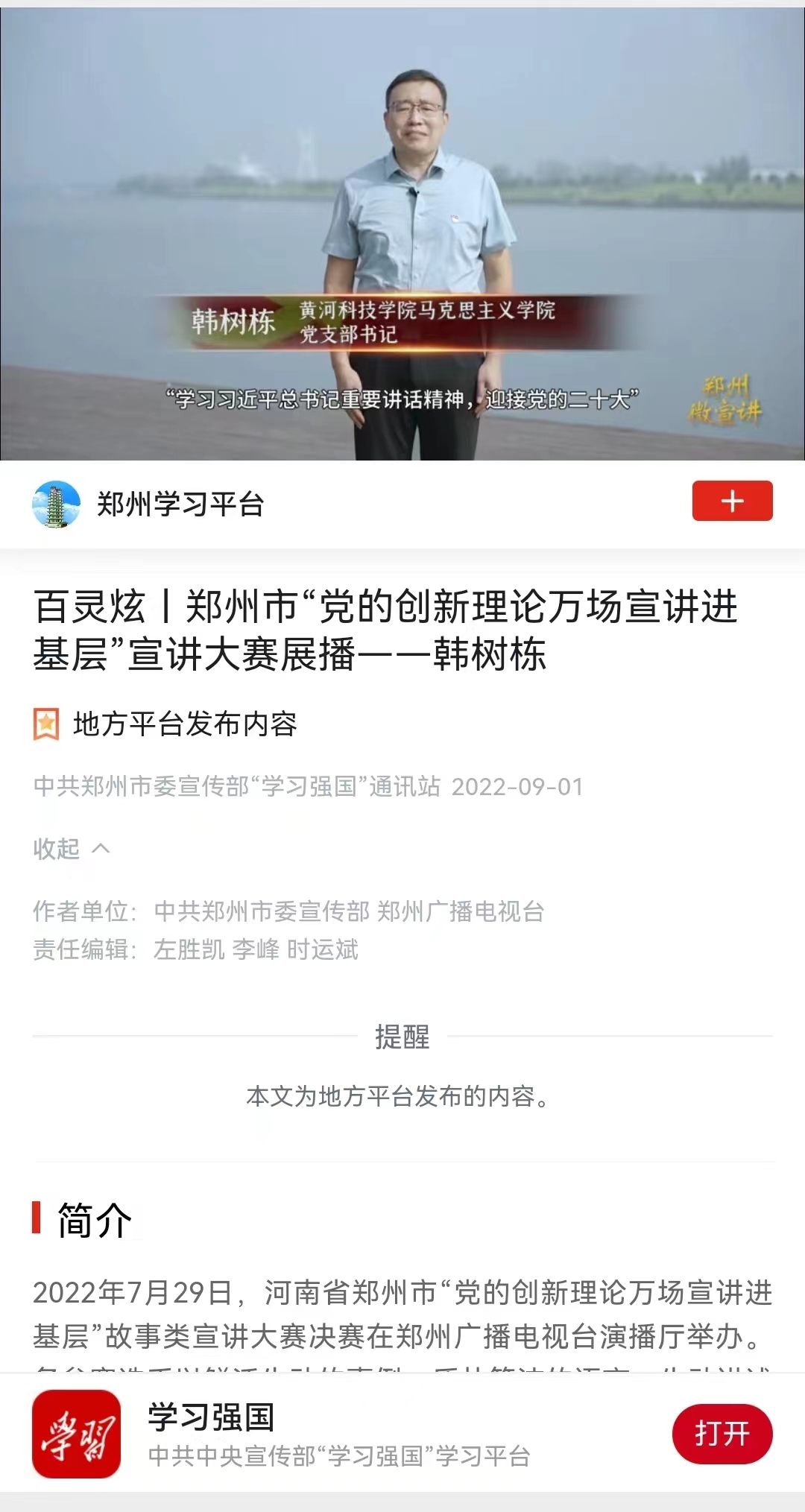Follow 郑州学习平台 with the red plus button

click(x=732, y=501)
